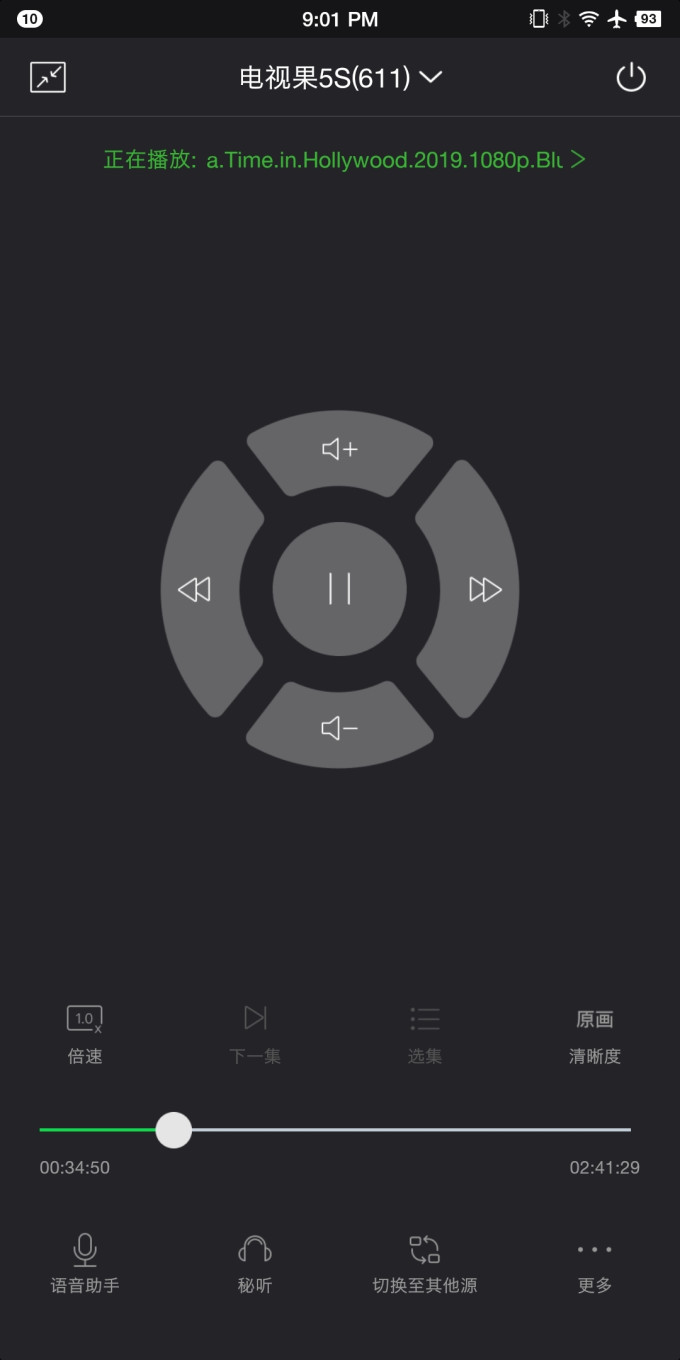Image resolution: width=680 pixels, height=1360 pixels.
Task: Tap the playback progress slider knob
Action: 174,1130
